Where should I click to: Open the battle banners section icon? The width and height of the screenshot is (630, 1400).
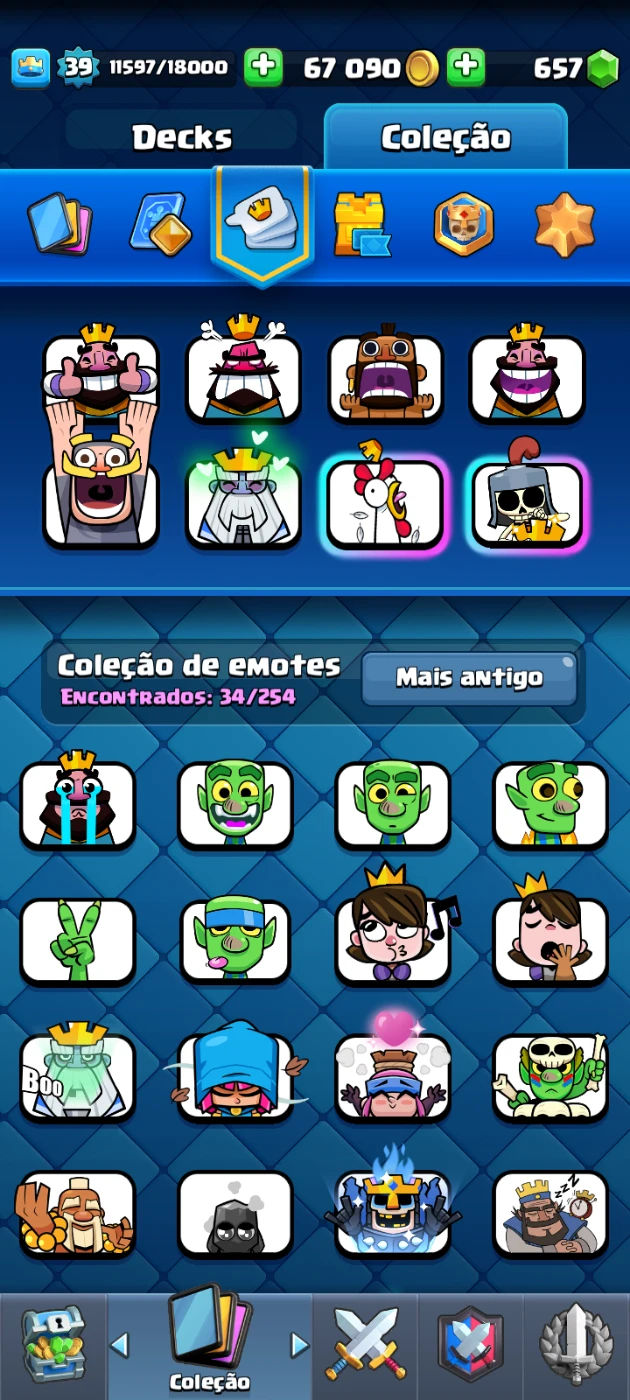click(x=463, y=224)
